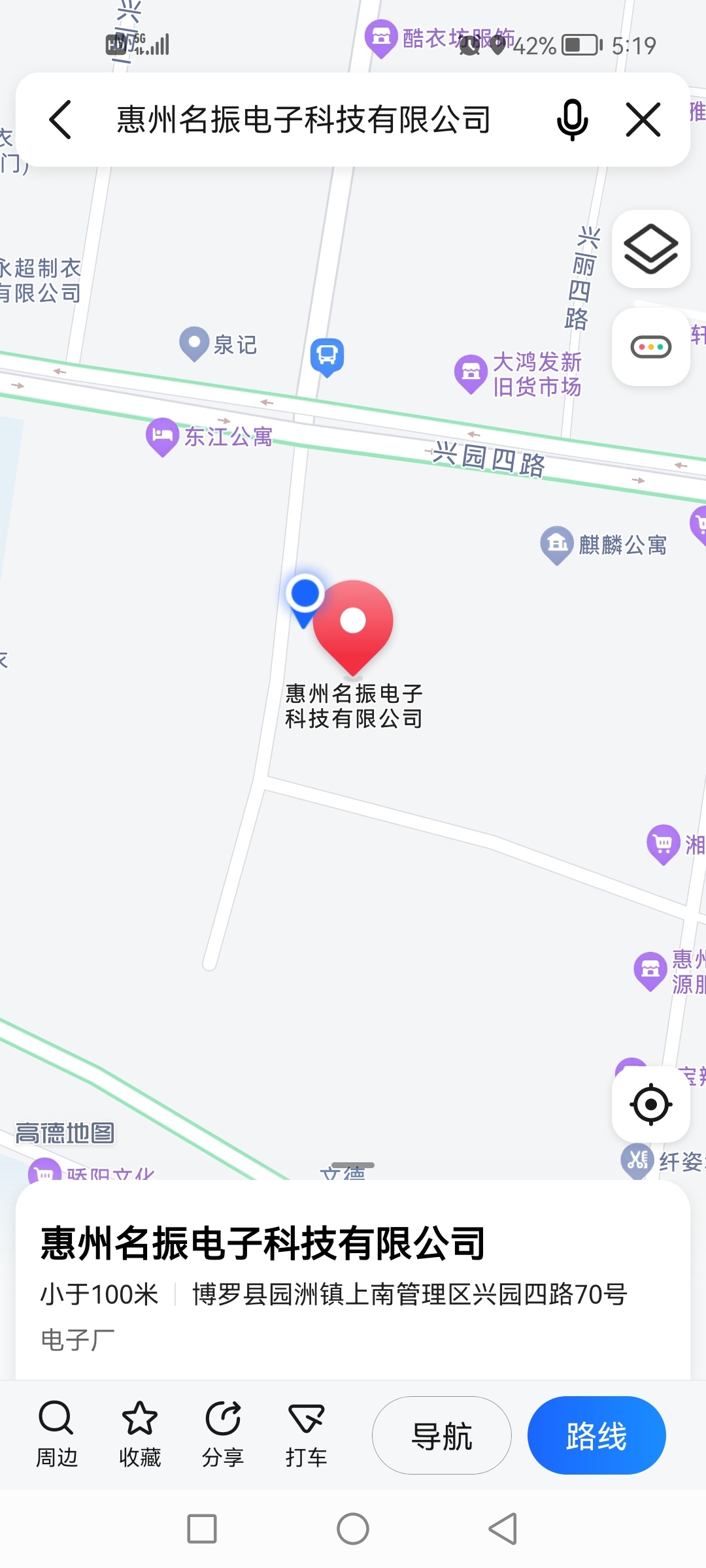This screenshot has height=1568, width=706.
Task: Select the 泉记 map marker
Action: pyautogui.click(x=194, y=342)
